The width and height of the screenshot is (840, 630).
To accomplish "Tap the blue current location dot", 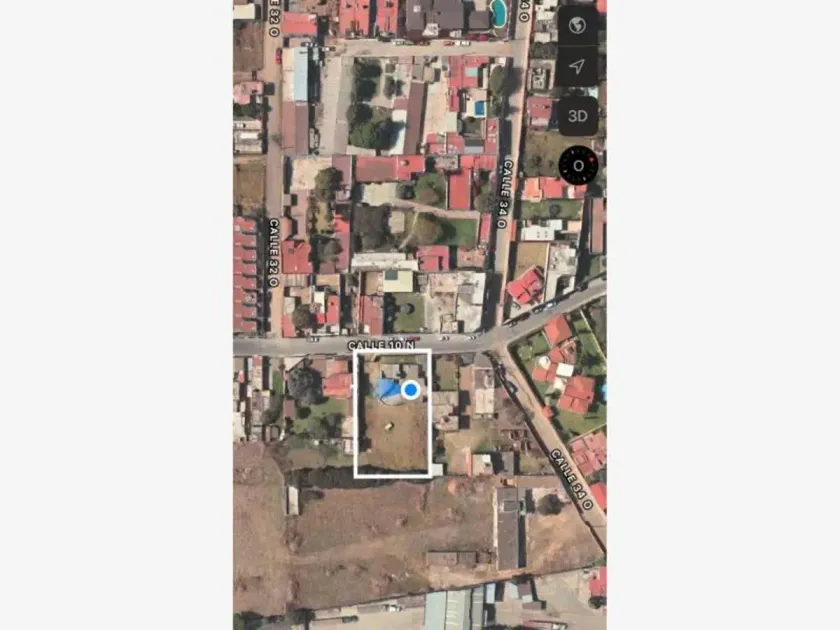I will [x=410, y=390].
